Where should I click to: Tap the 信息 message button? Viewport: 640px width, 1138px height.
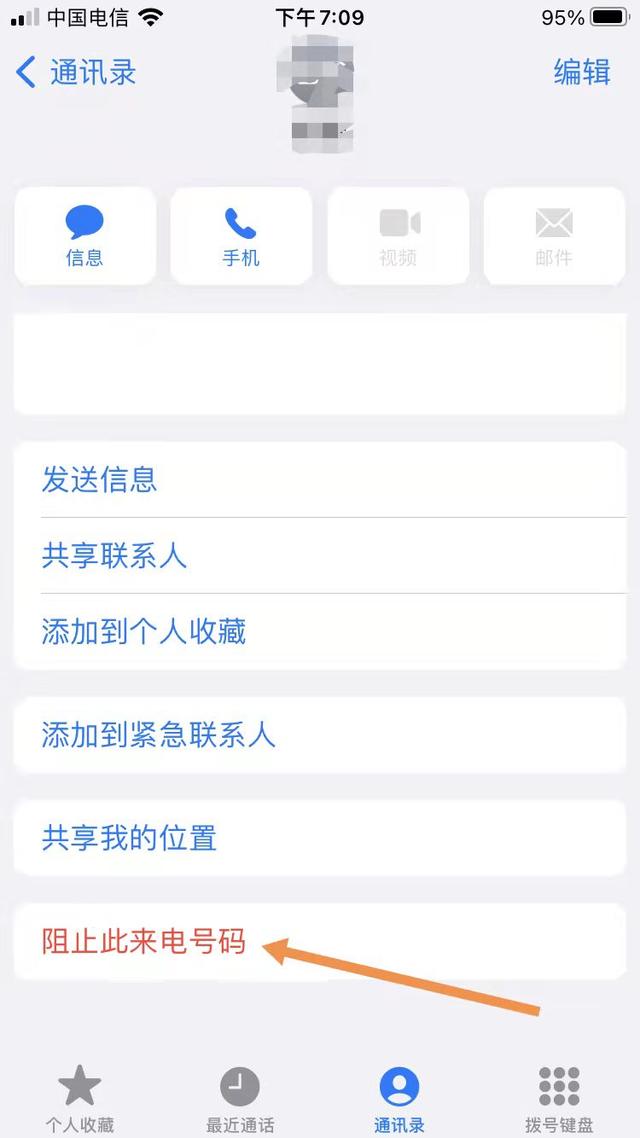(x=85, y=236)
